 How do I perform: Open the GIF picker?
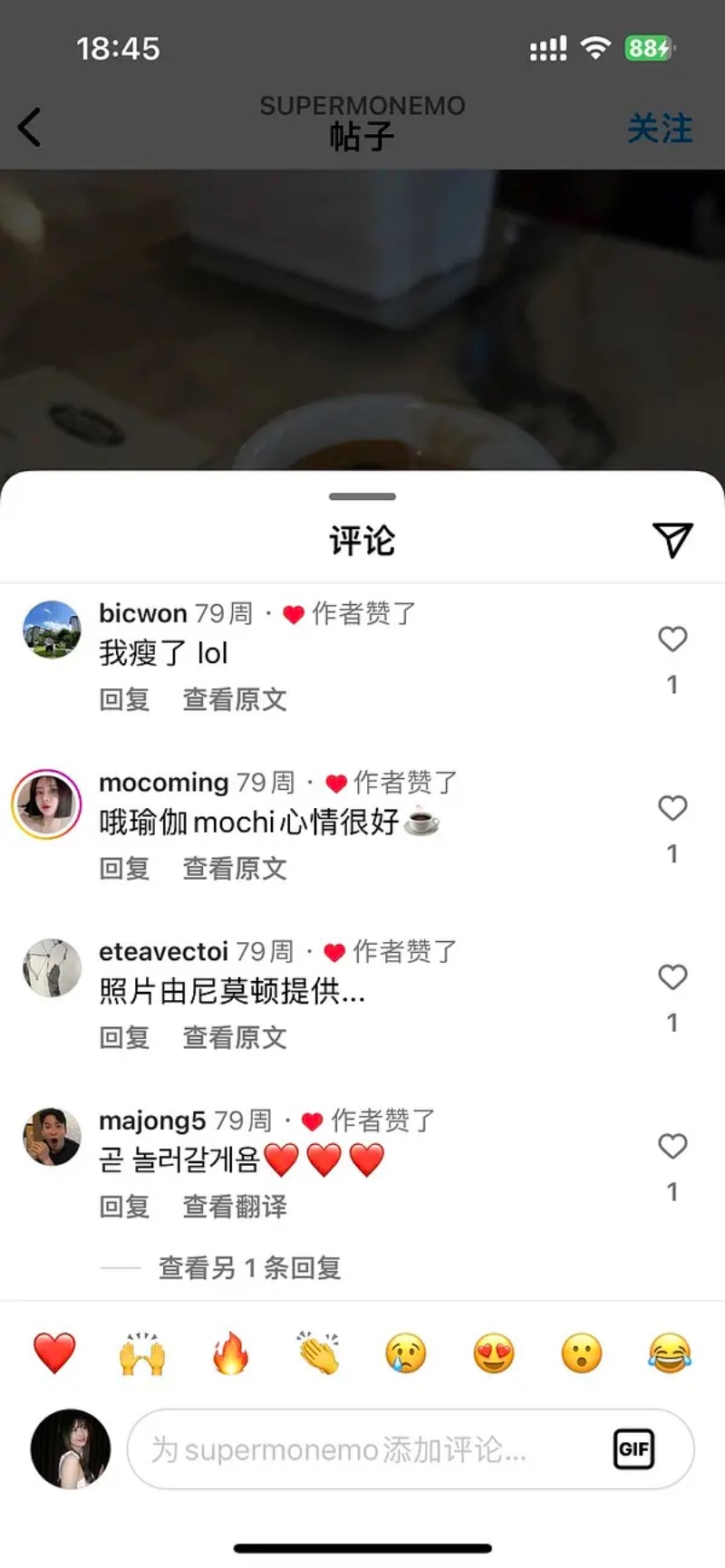(x=633, y=1449)
